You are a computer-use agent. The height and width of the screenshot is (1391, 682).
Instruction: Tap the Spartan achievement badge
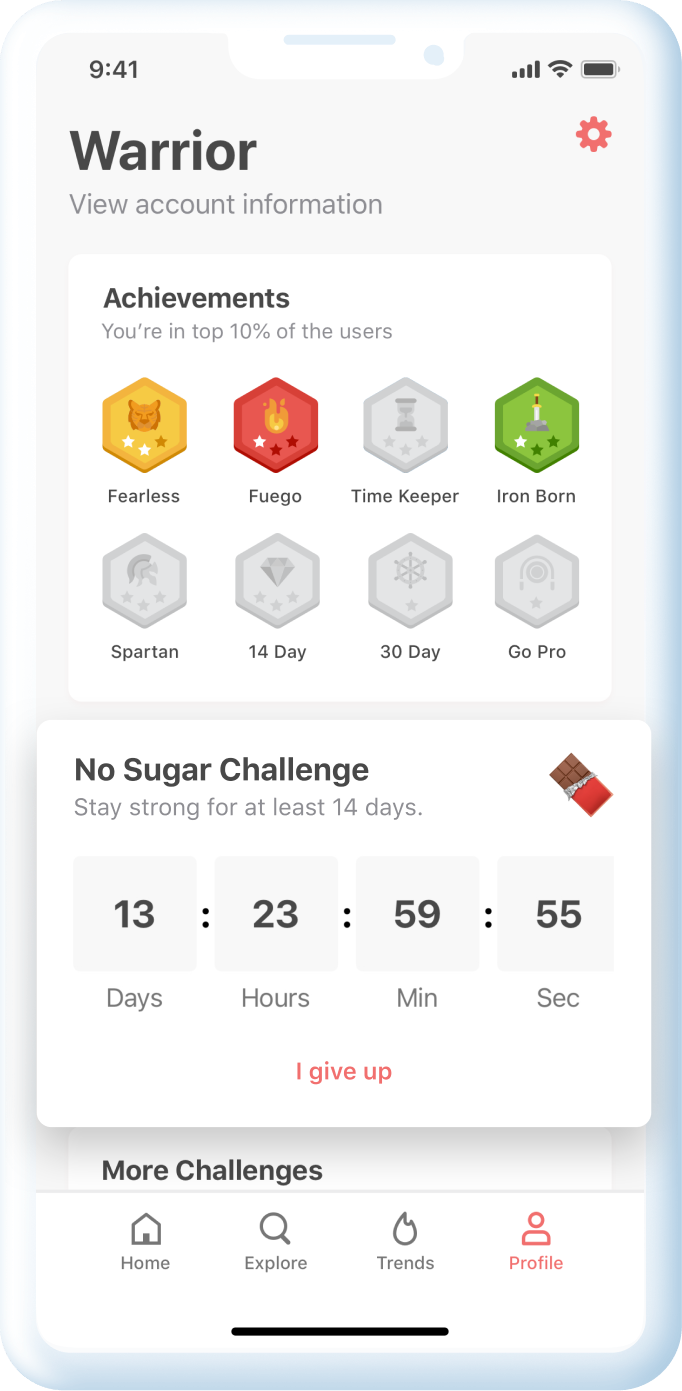[145, 581]
